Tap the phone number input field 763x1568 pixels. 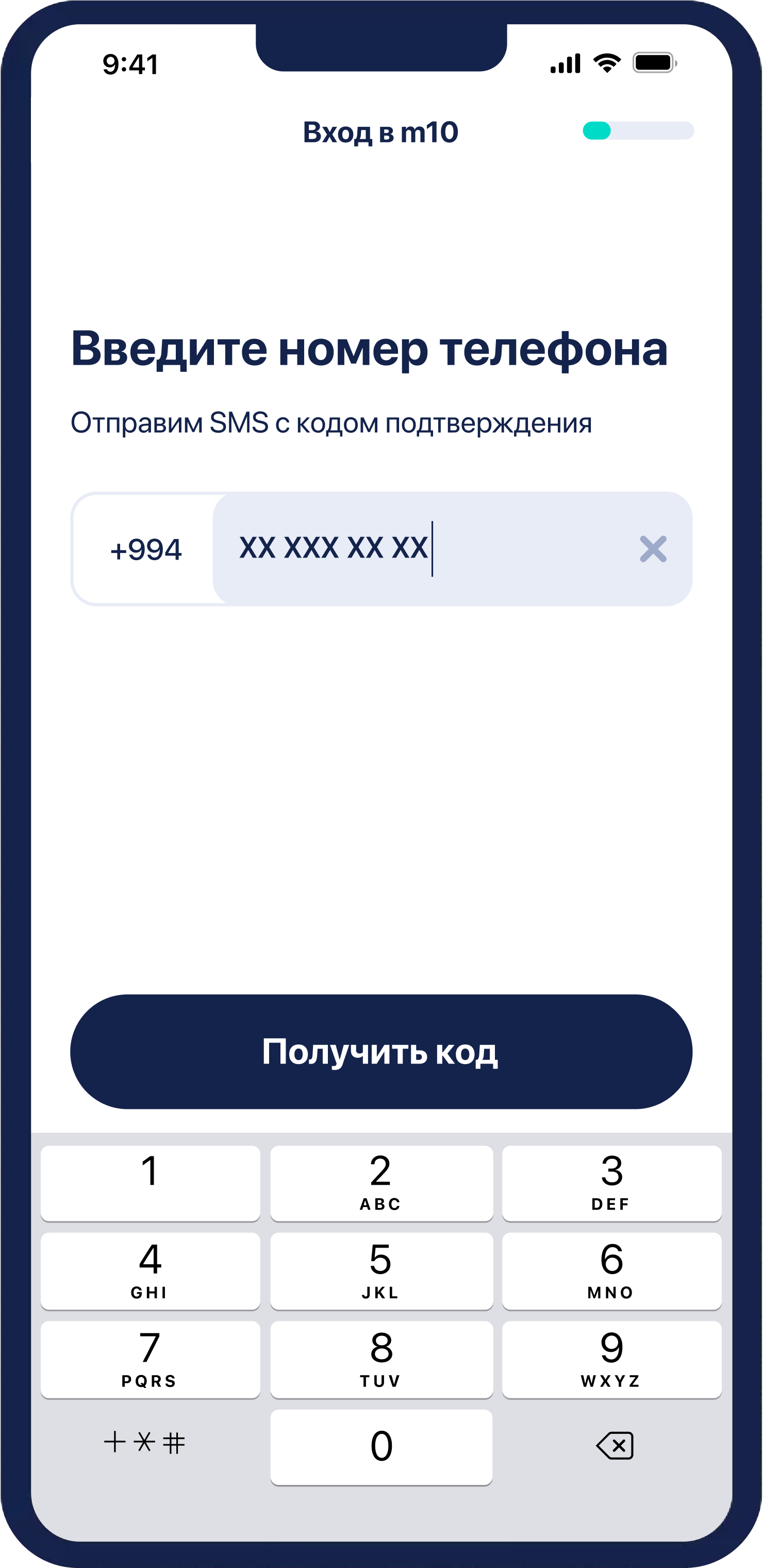point(426,548)
